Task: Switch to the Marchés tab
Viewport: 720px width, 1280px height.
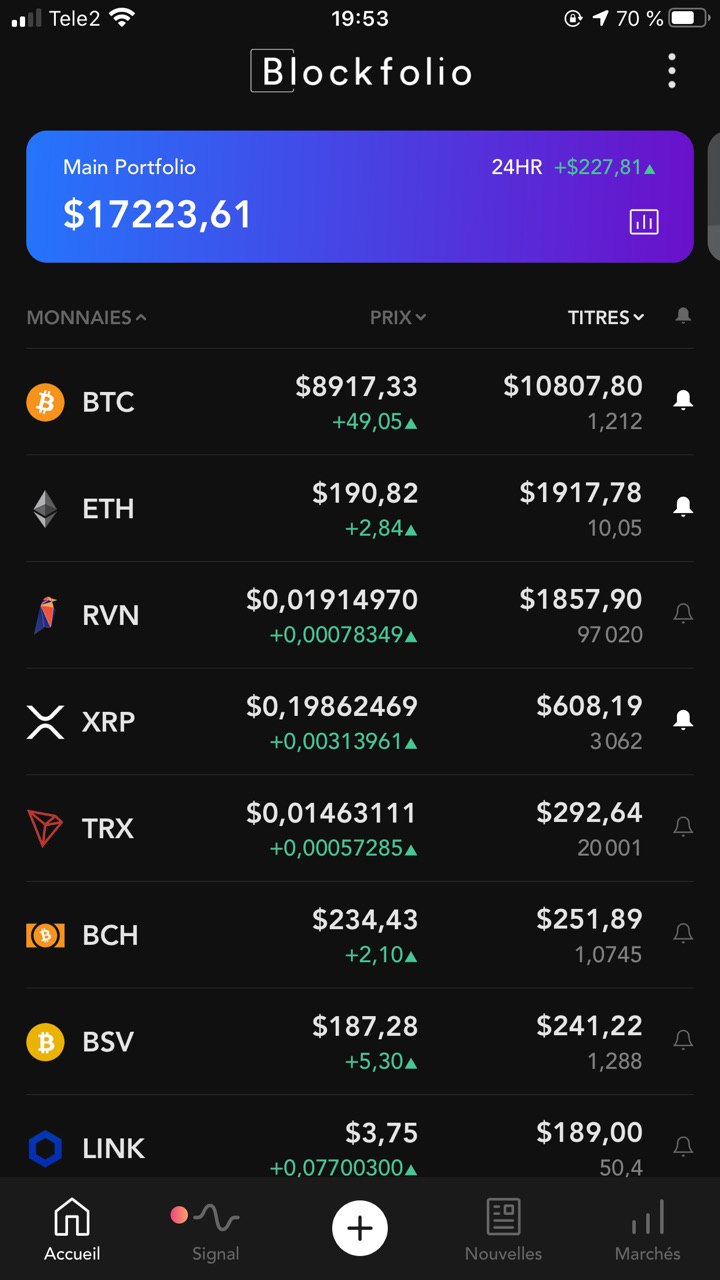Action: pyautogui.click(x=647, y=1230)
